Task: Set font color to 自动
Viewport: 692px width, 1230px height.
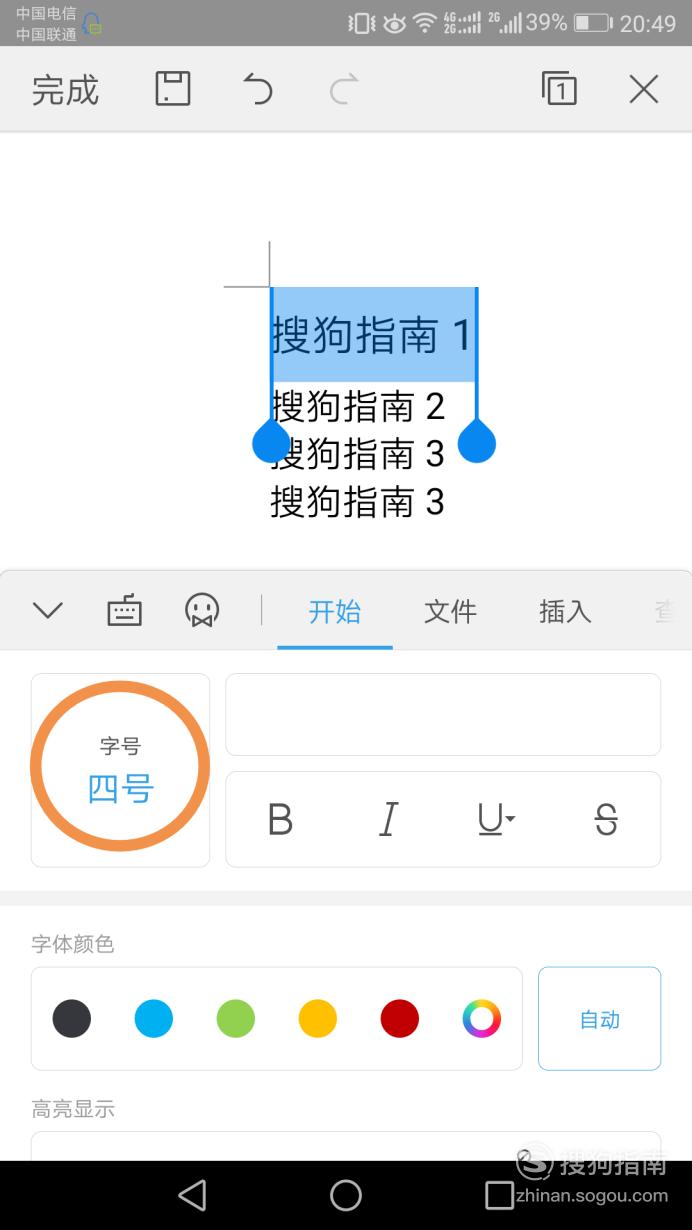Action: pos(600,1019)
